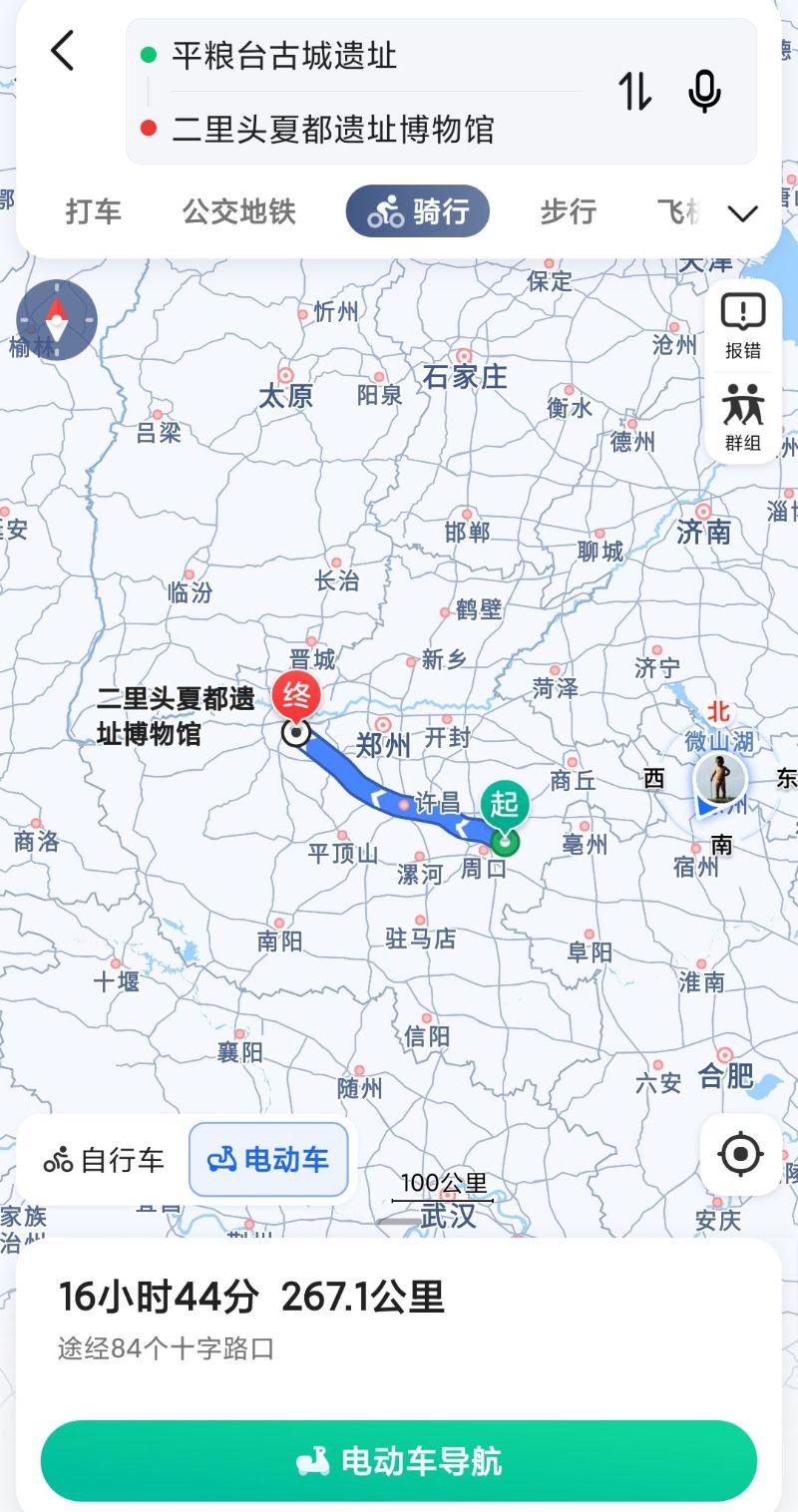Screen dimensions: 798x1512
Task: Open the 群组 group feature
Action: [x=743, y=417]
